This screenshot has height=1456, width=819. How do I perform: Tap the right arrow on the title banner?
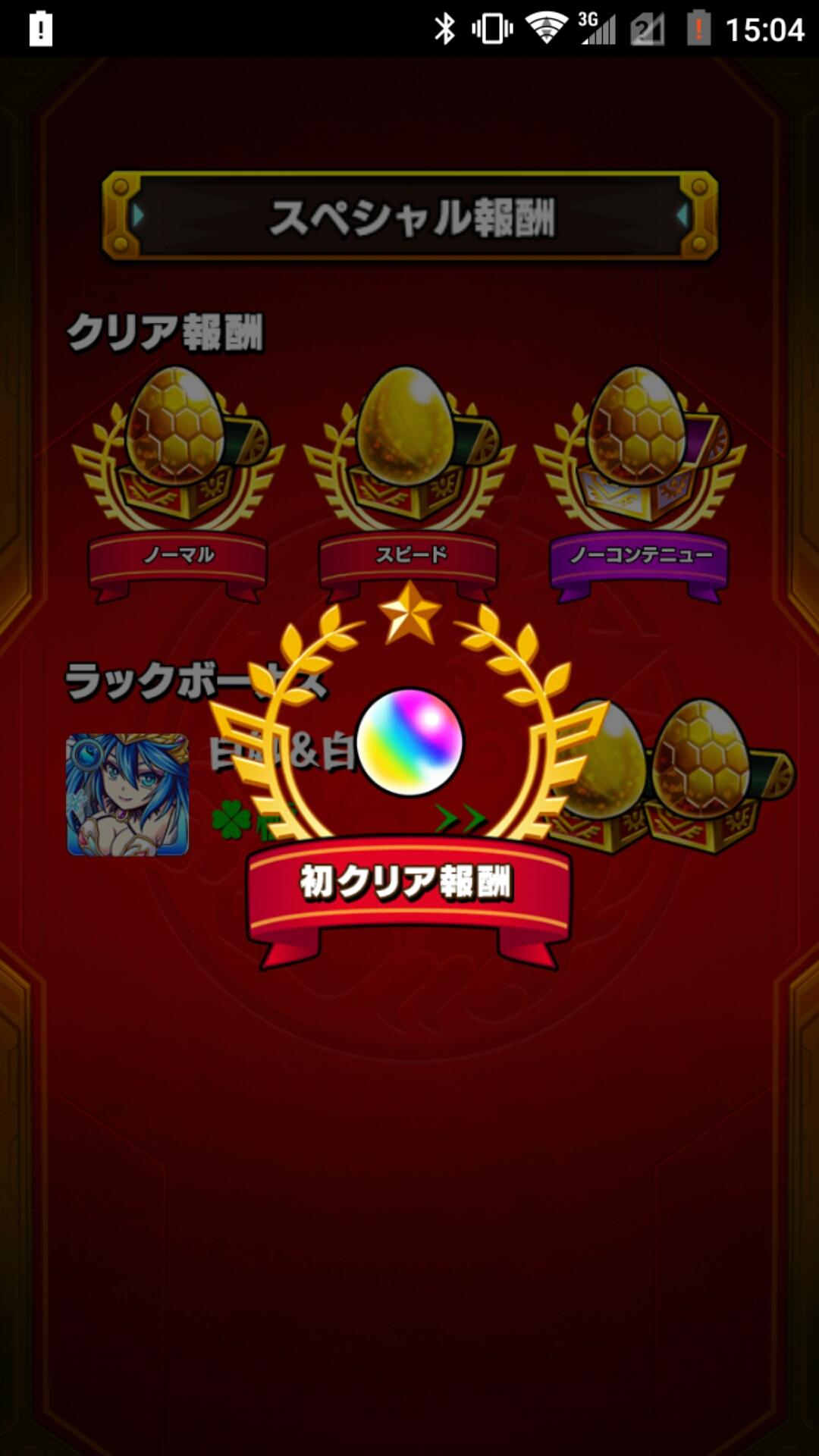click(681, 216)
